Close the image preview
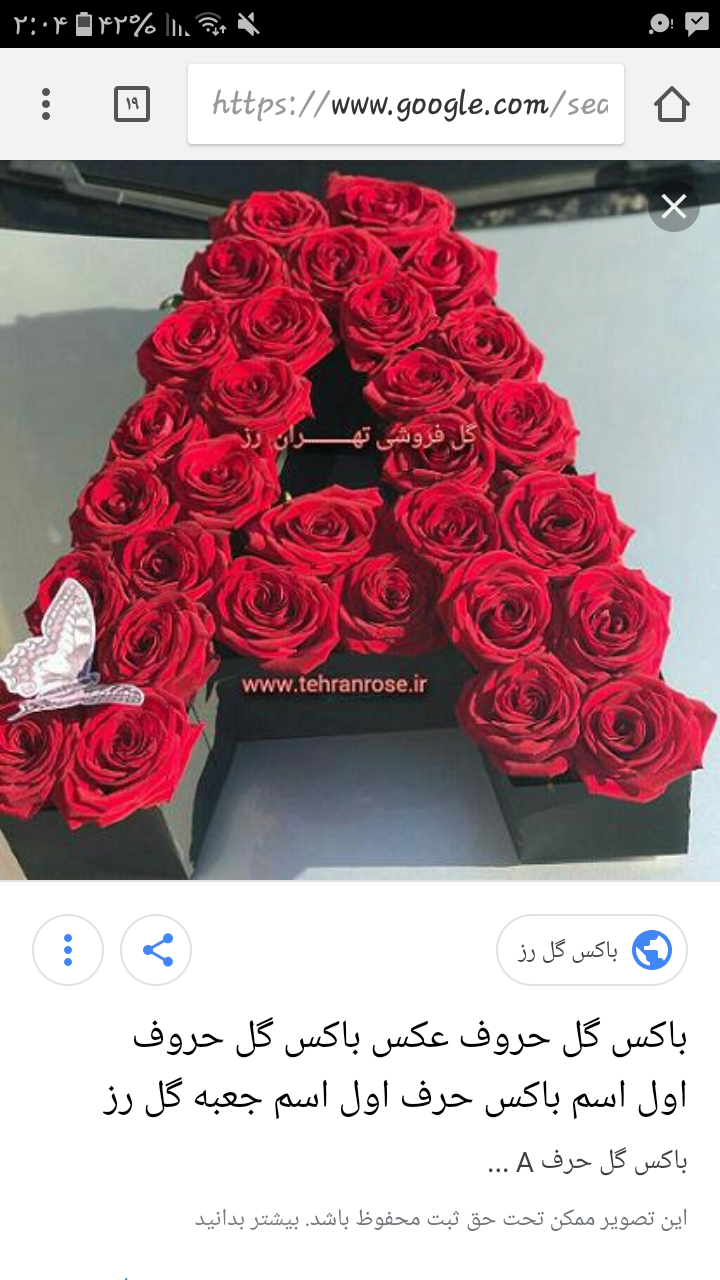This screenshot has width=720, height=1280. [674, 207]
